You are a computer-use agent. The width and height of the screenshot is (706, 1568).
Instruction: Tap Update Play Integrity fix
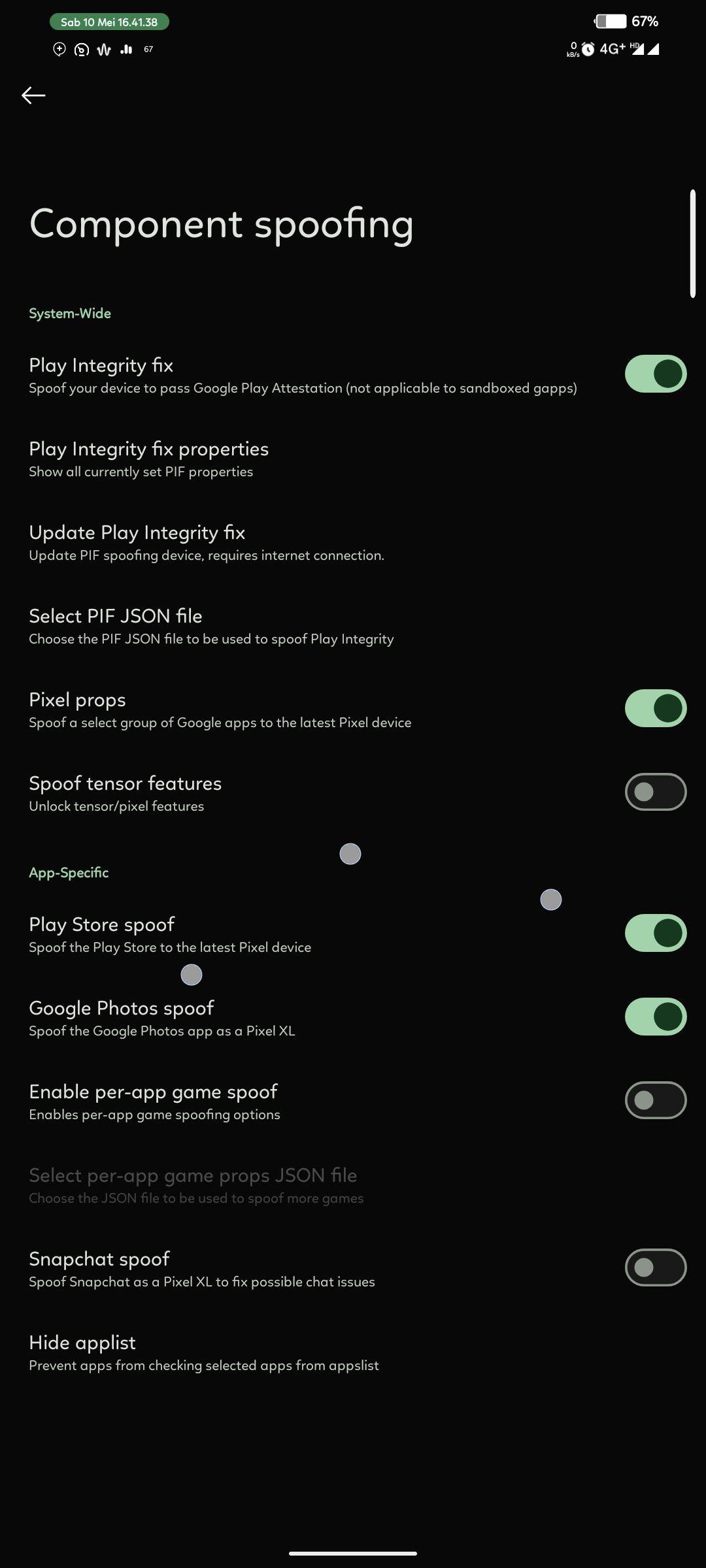coord(353,543)
